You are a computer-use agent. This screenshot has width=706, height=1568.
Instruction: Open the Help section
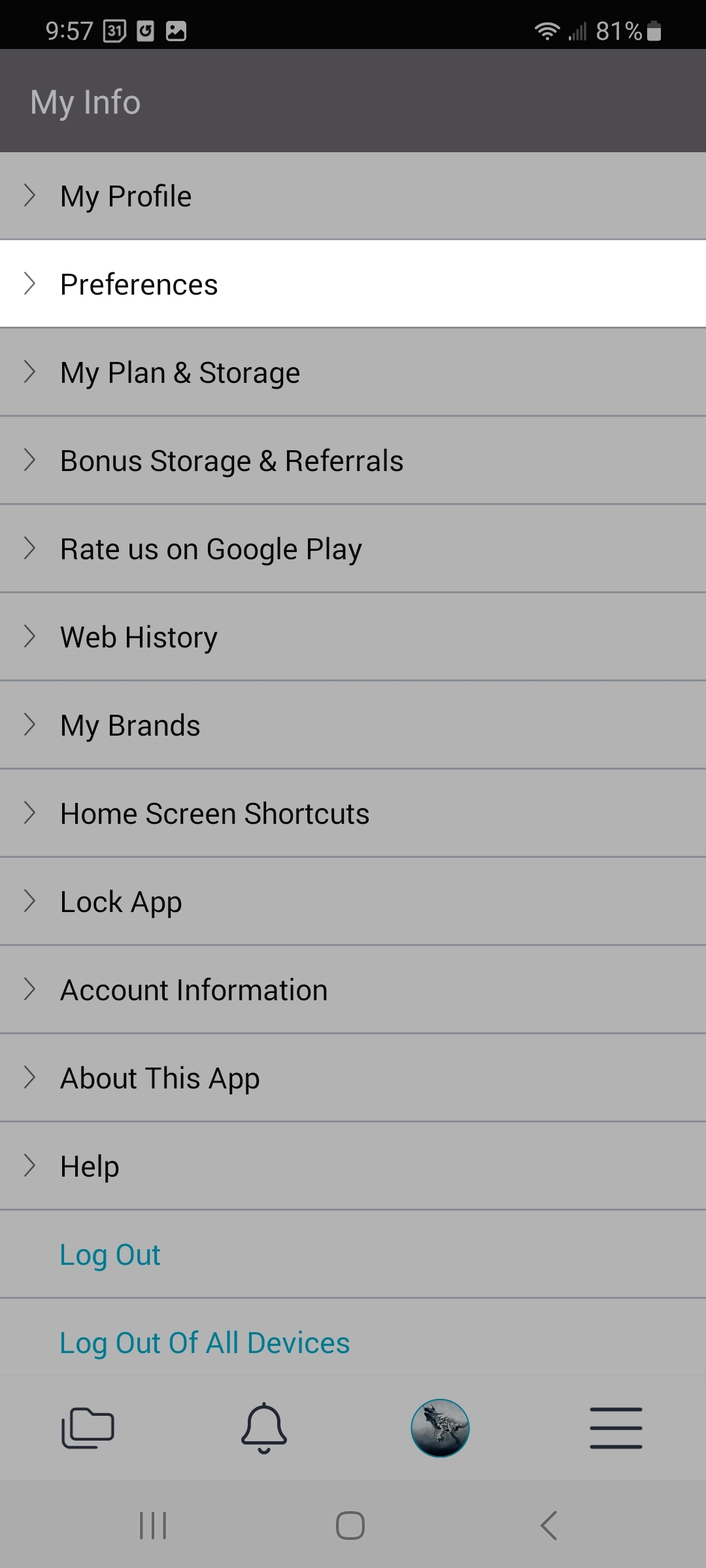click(x=89, y=1166)
